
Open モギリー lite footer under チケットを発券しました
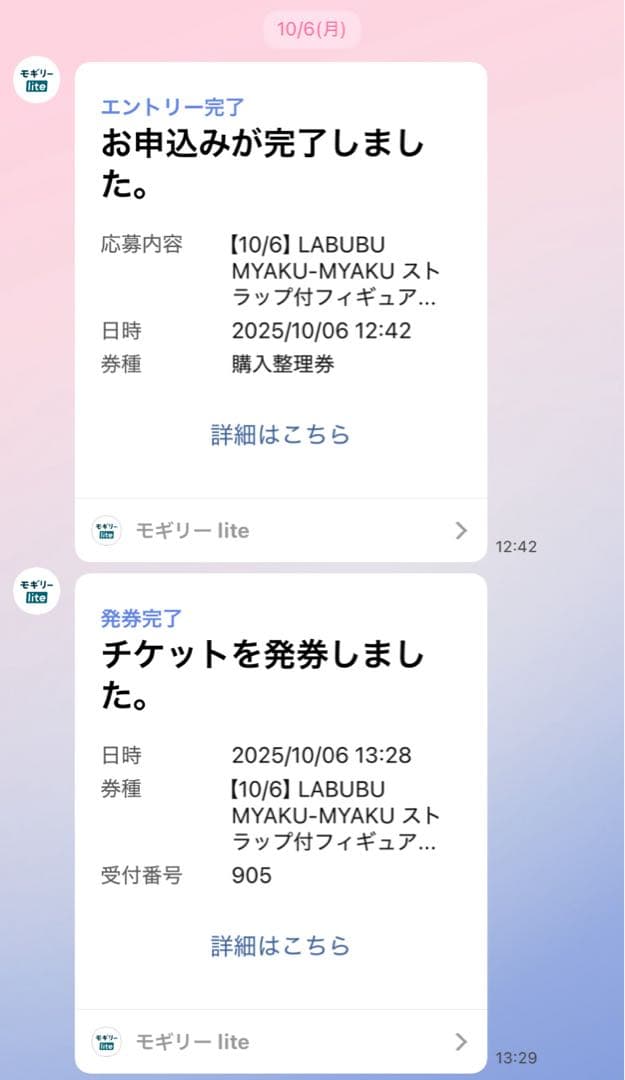point(280,1041)
